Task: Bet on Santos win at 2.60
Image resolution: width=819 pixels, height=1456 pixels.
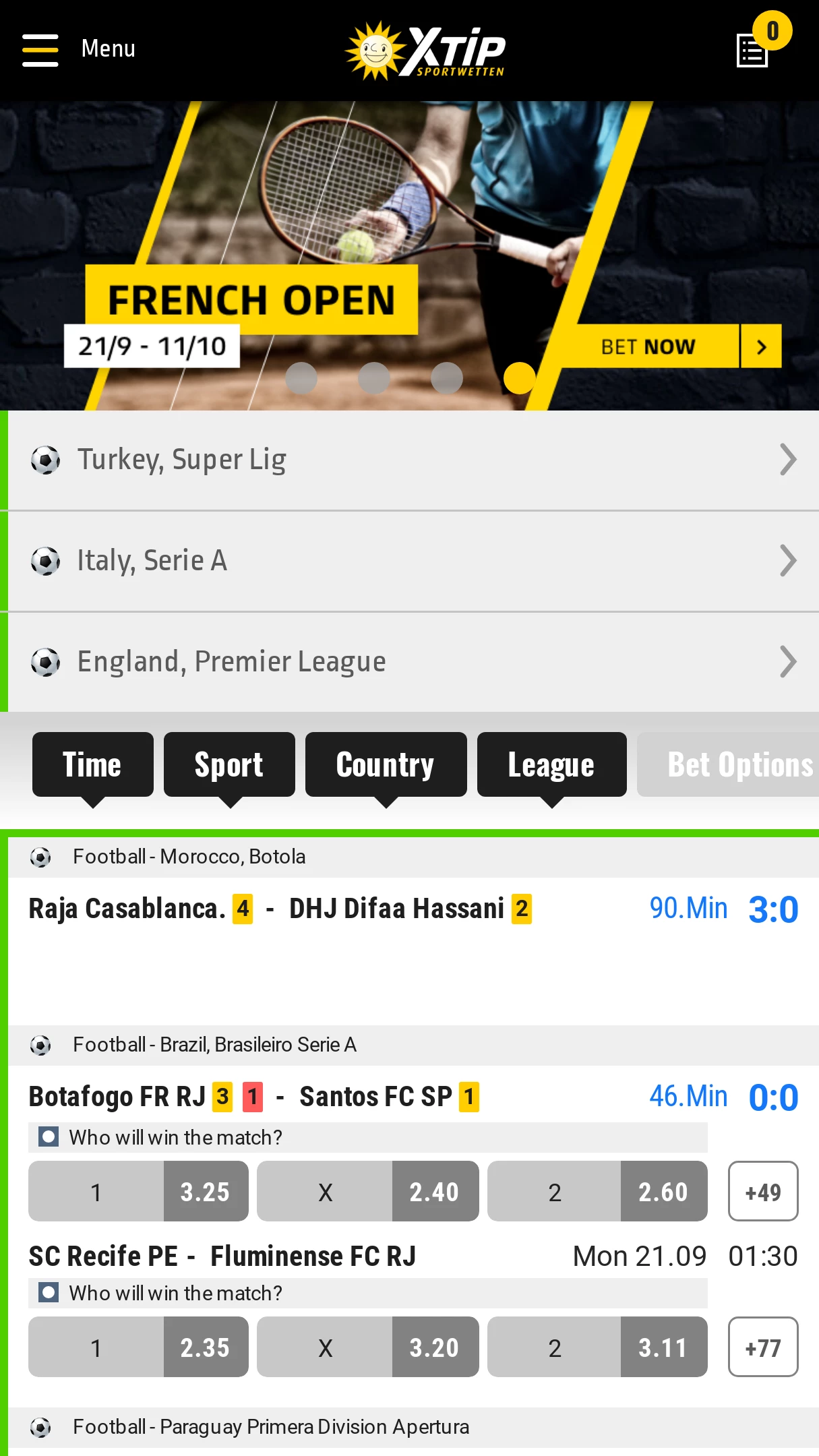Action: click(x=597, y=1192)
